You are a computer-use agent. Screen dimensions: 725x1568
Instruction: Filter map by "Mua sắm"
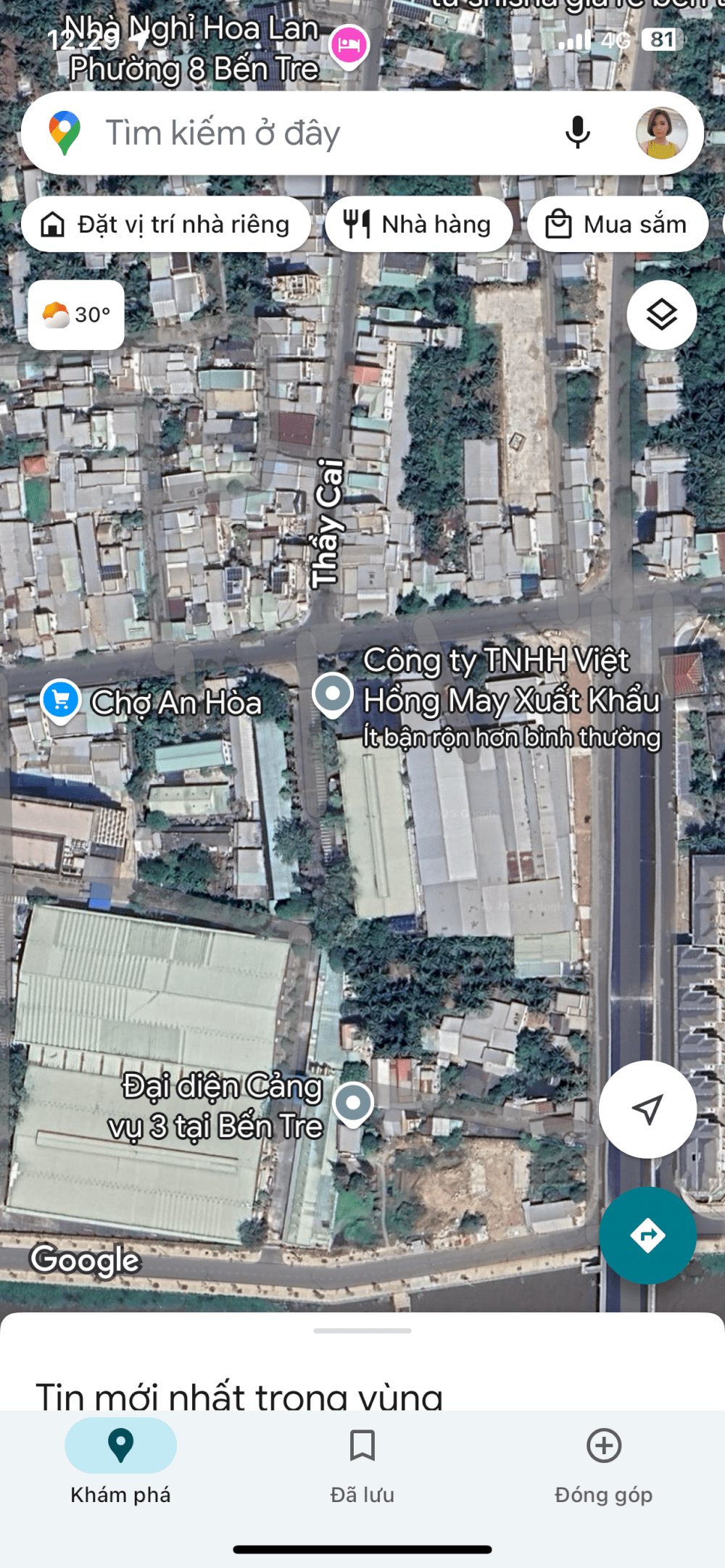(x=618, y=225)
